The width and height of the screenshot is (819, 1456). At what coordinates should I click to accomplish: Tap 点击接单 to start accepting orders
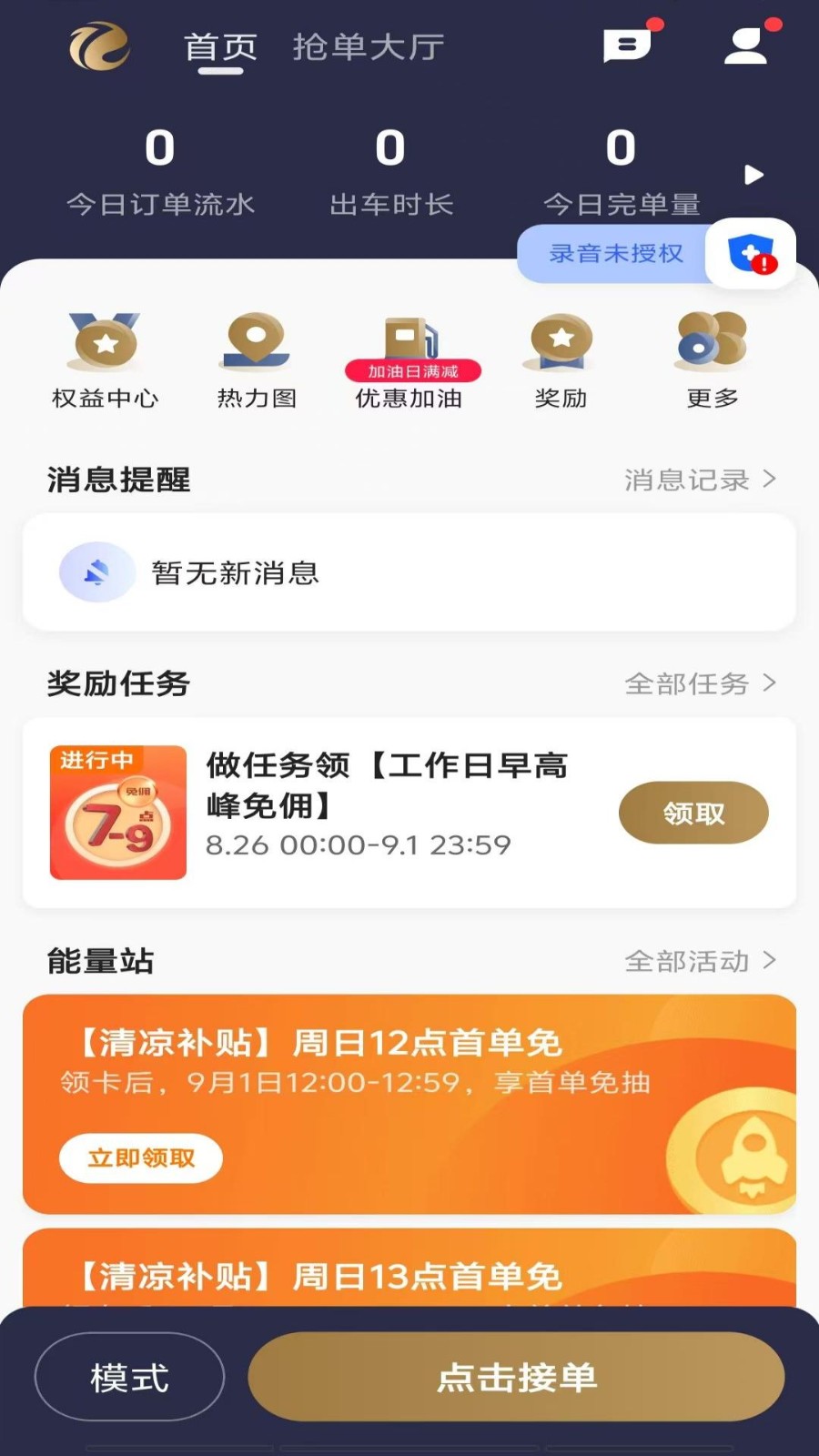pyautogui.click(x=519, y=1377)
